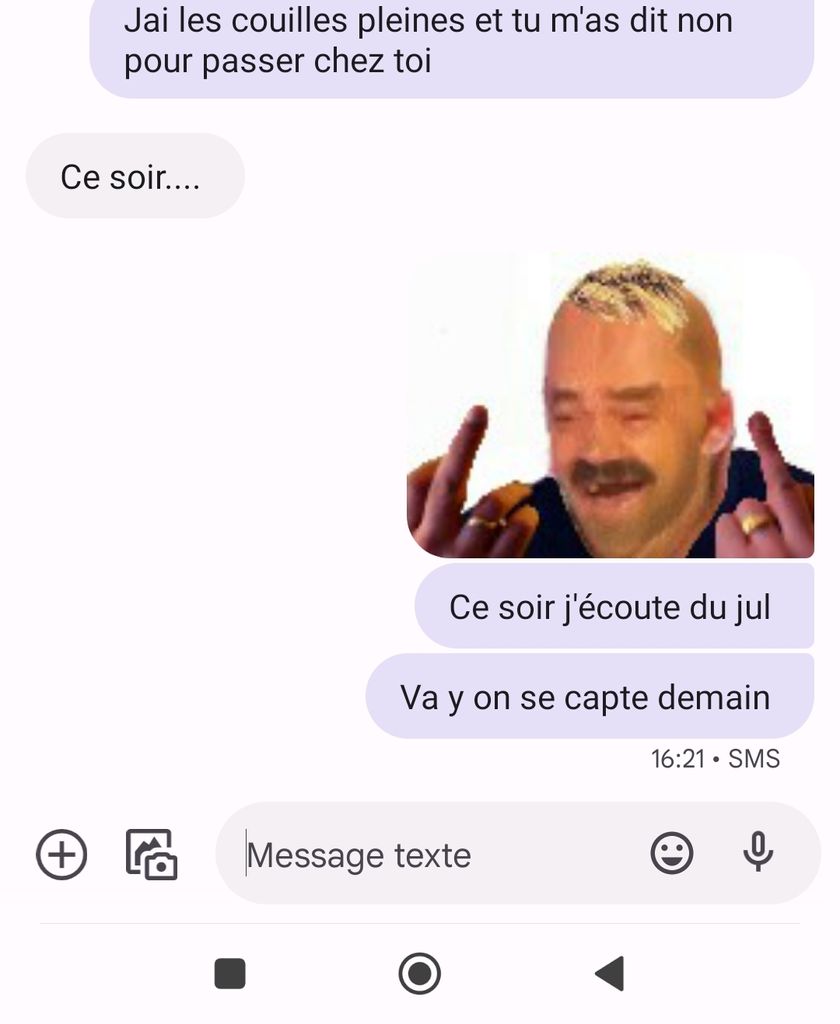Open the gallery and camera picker
Viewport: 840px width, 1024px height.
(151, 855)
